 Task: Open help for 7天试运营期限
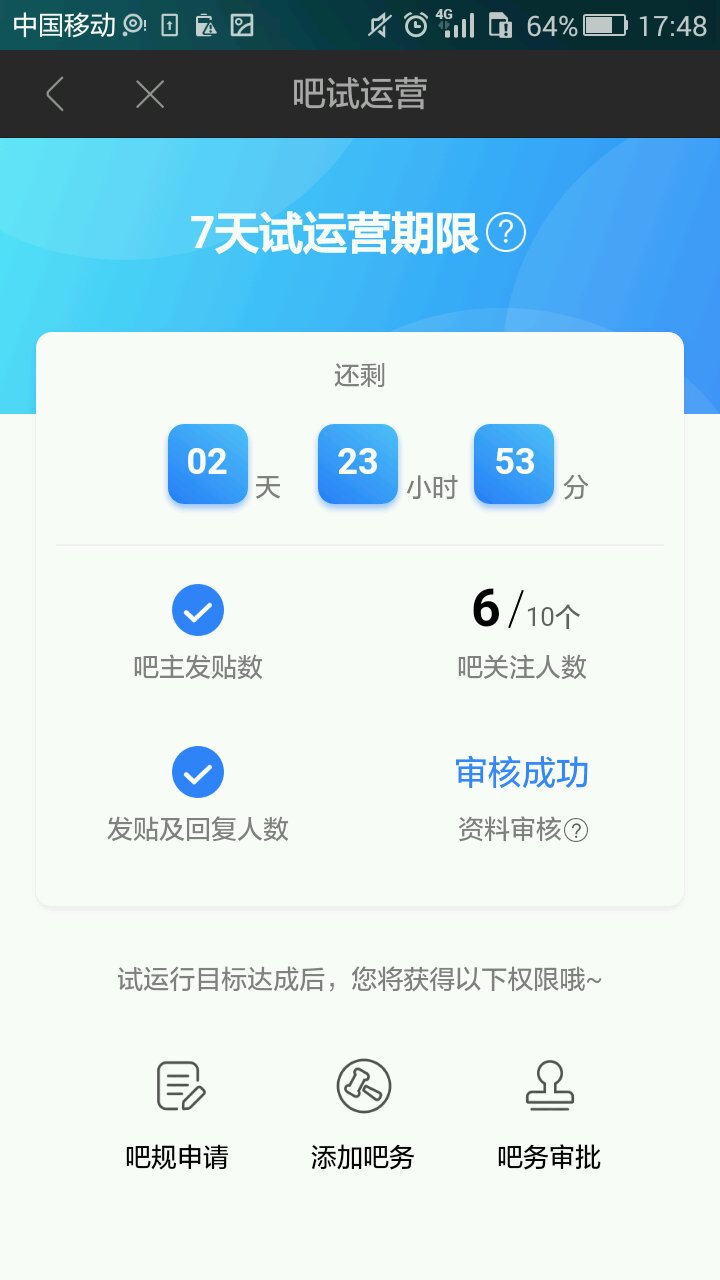coord(506,233)
